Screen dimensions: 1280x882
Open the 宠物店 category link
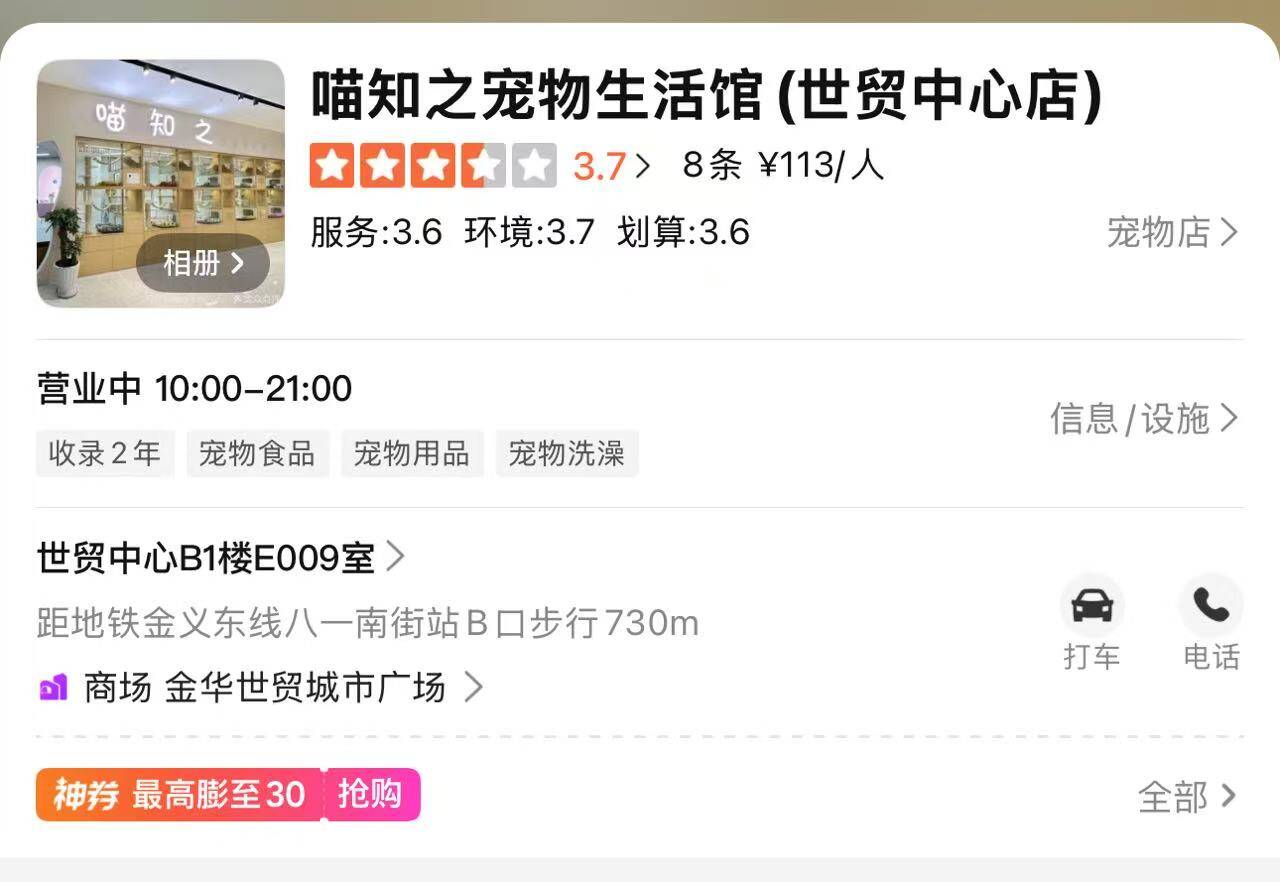coord(1171,232)
